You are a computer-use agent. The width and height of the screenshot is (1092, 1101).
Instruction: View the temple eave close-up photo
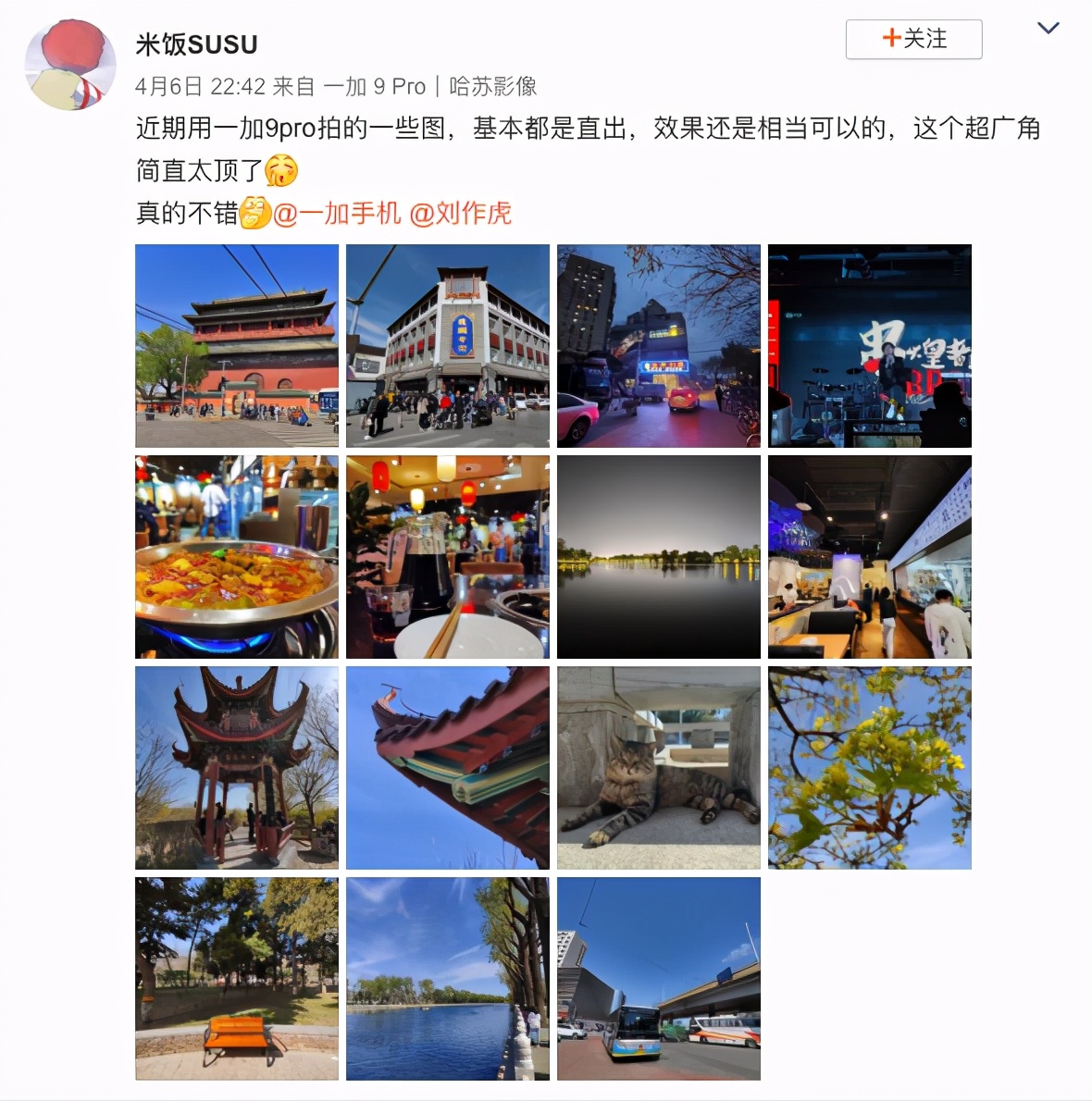448,768
